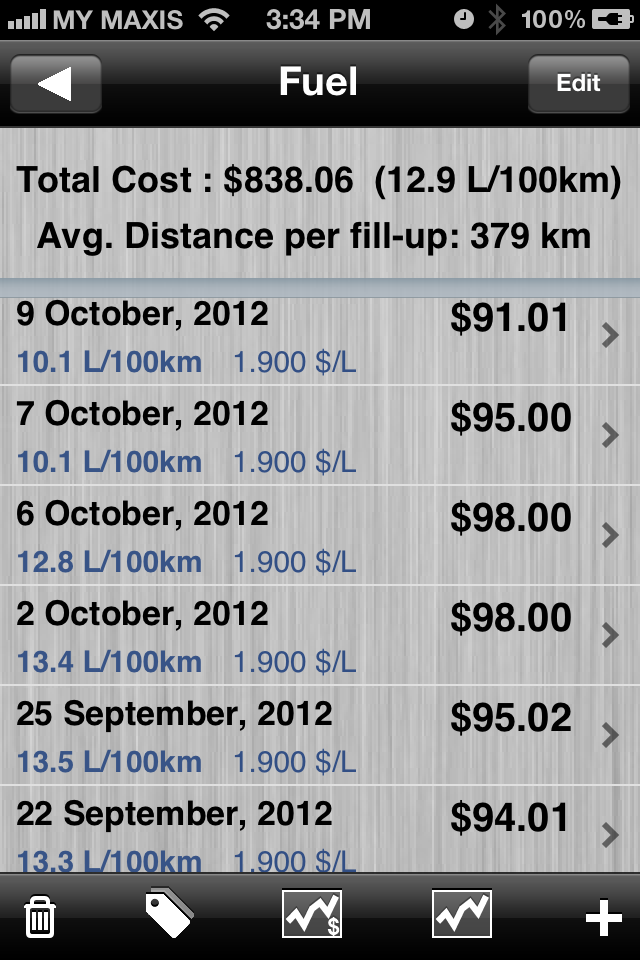Tap the trash can icon
The image size is (640, 960).
(40, 916)
